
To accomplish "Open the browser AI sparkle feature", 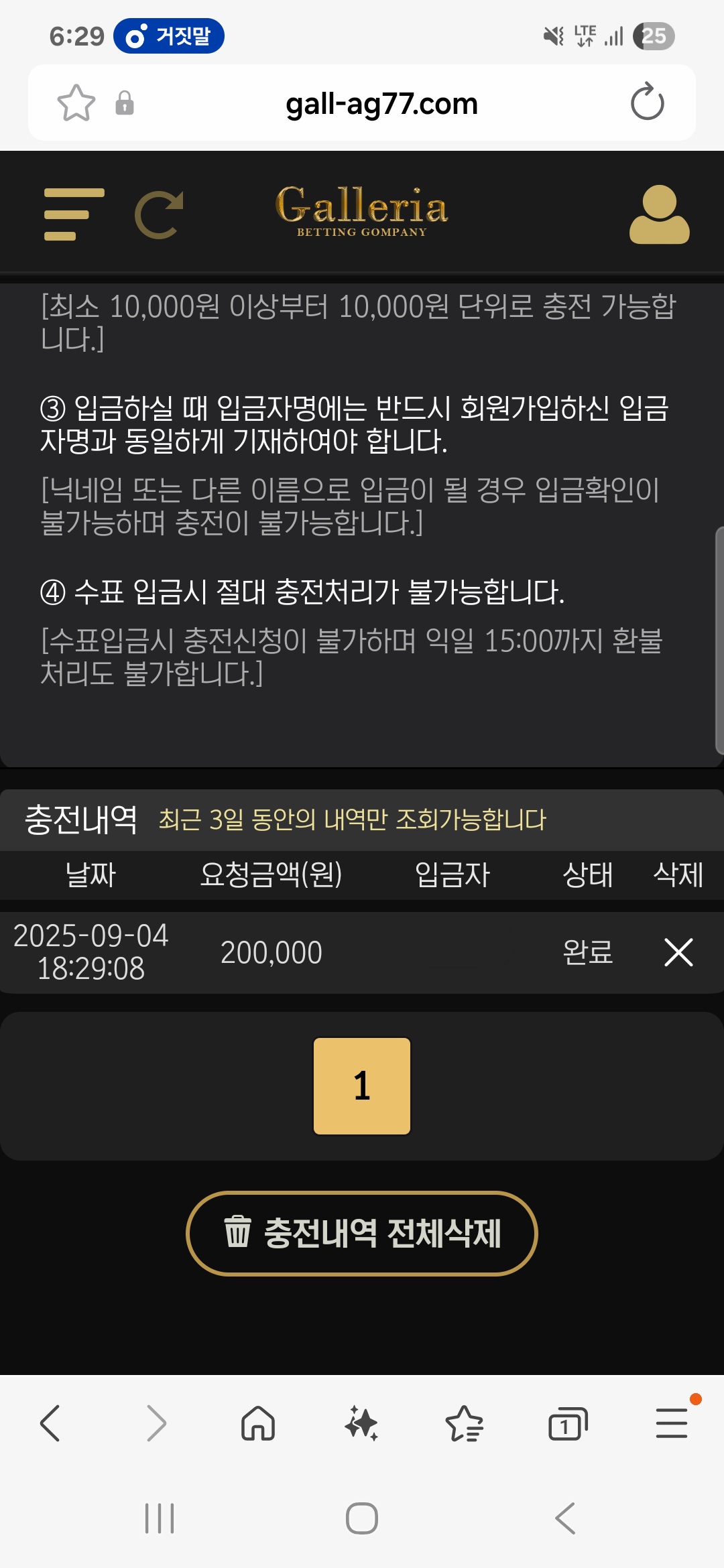I will click(361, 1423).
